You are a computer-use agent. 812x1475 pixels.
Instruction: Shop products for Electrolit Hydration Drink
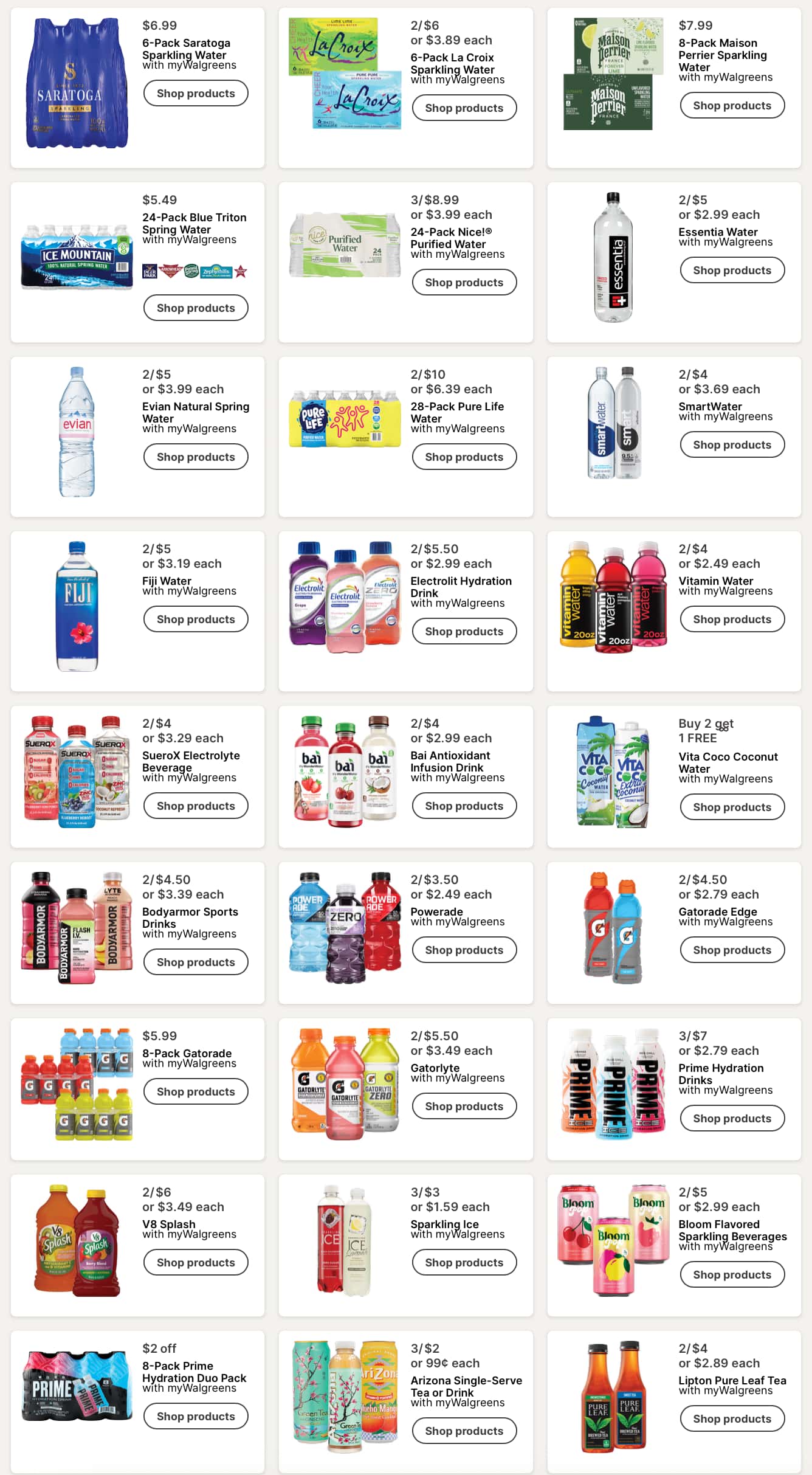[464, 632]
